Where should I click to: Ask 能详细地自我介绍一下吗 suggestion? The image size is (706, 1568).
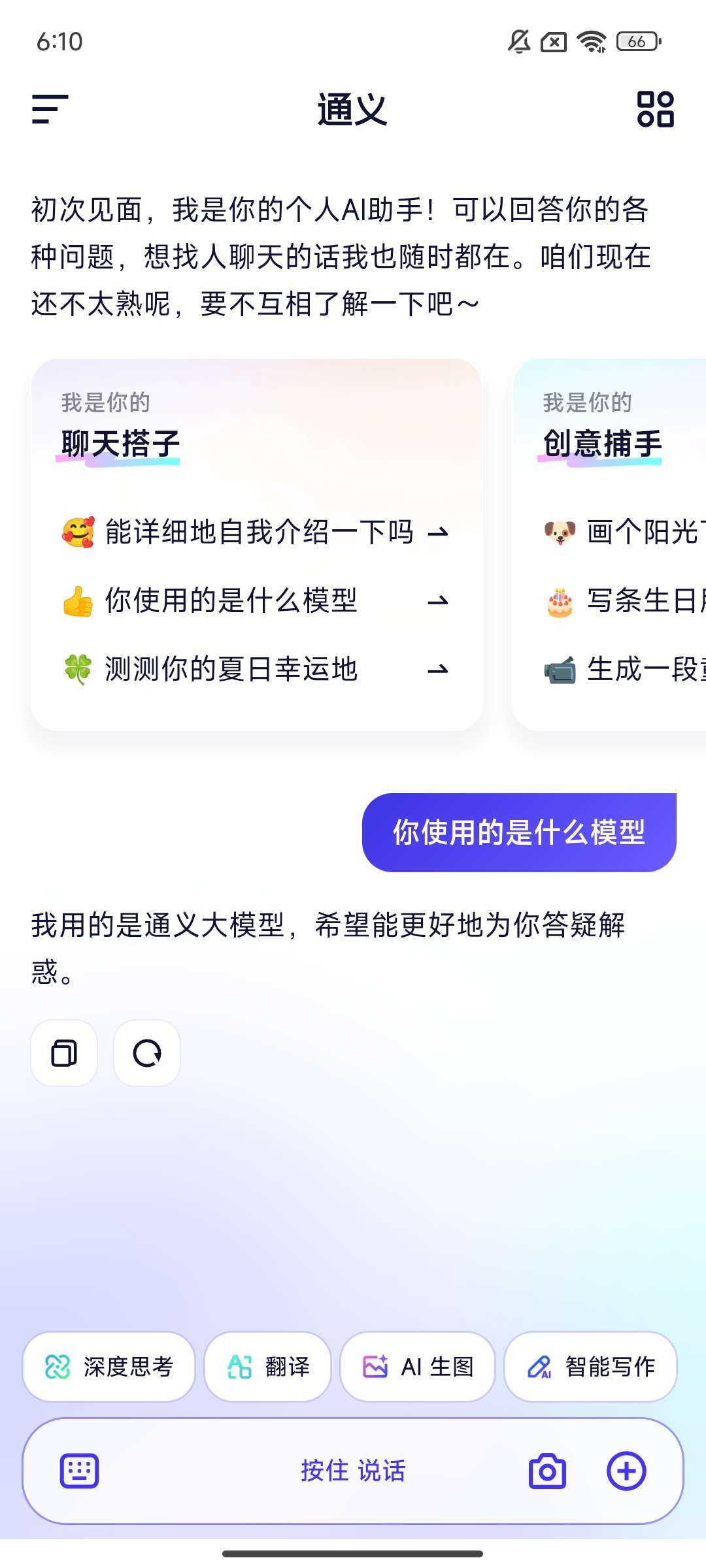[255, 532]
